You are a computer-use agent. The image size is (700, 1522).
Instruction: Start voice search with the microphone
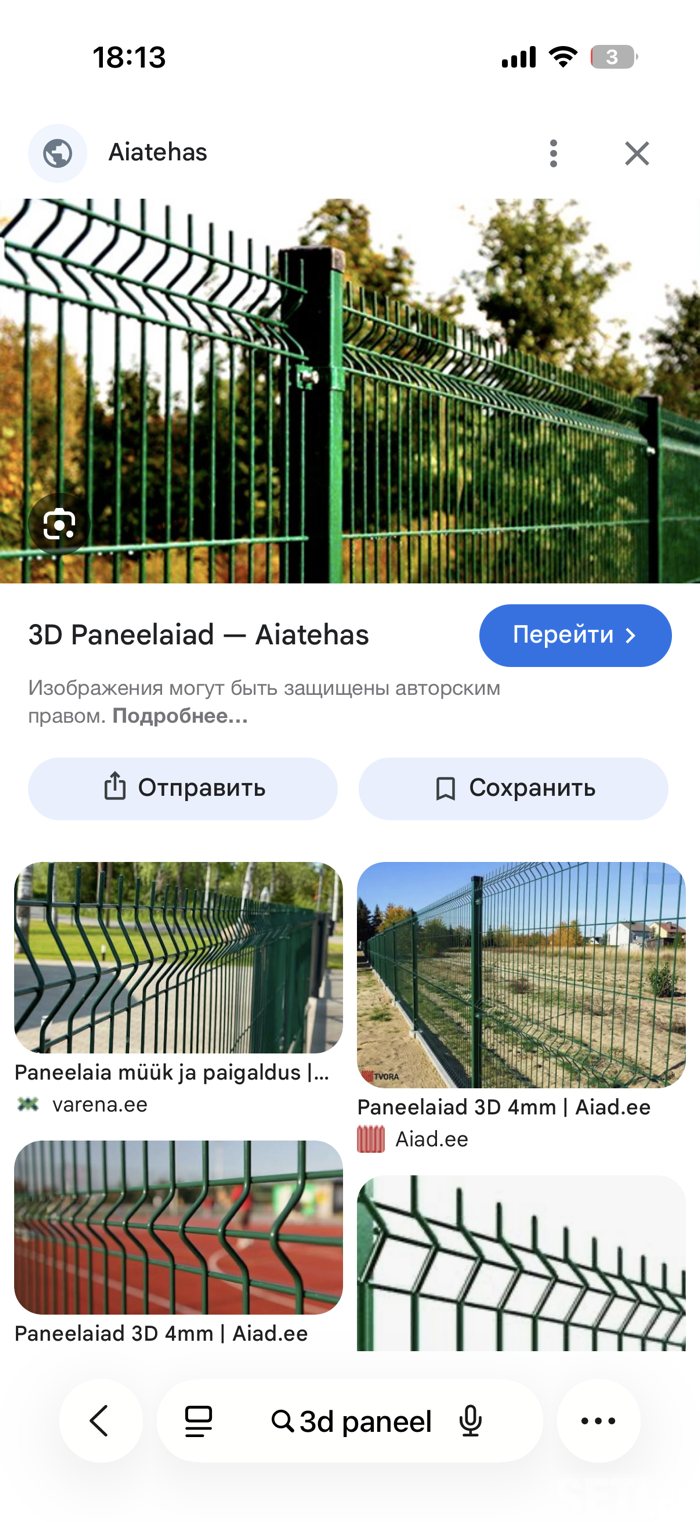click(470, 1421)
